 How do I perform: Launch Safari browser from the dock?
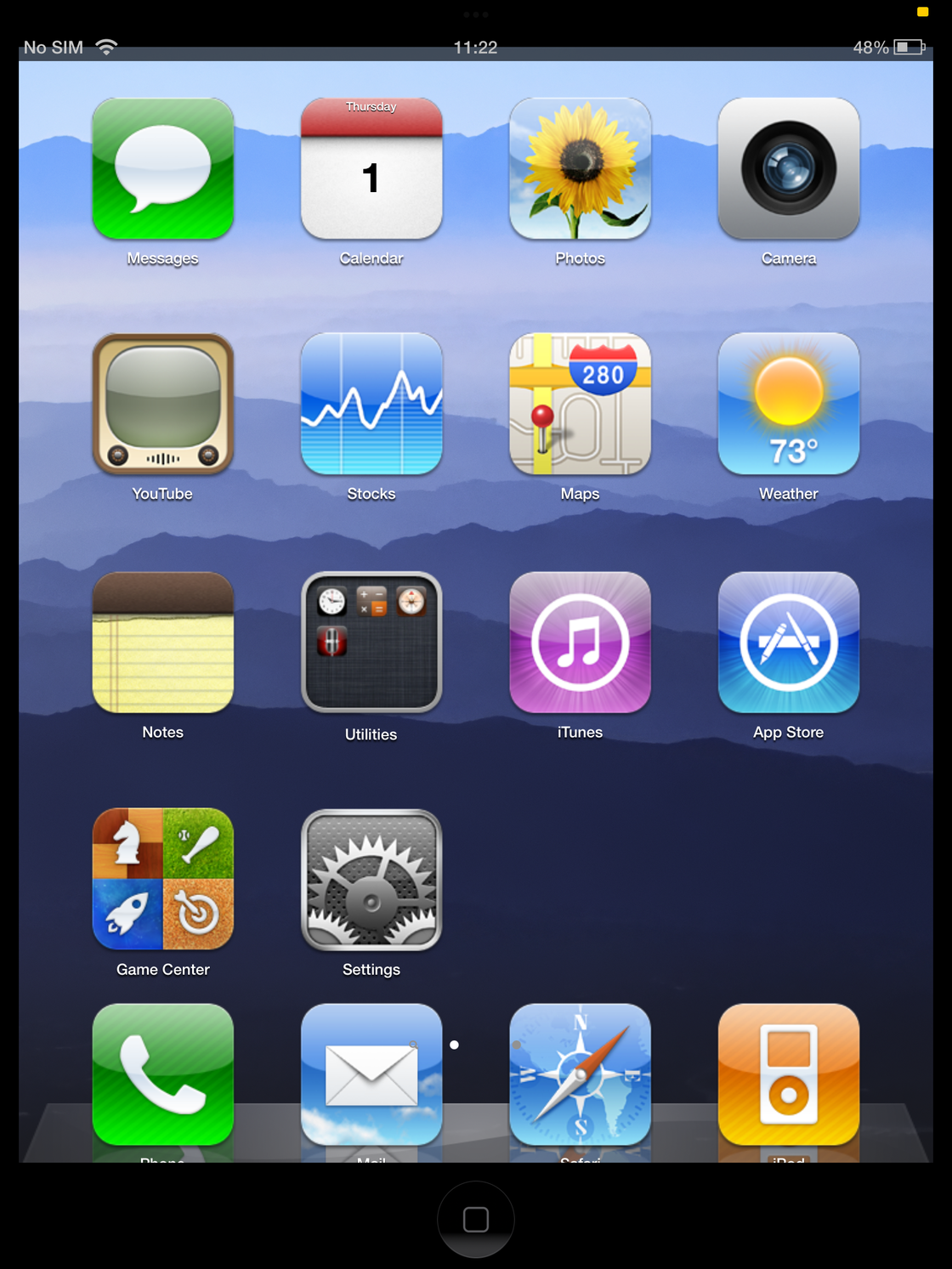click(580, 1074)
